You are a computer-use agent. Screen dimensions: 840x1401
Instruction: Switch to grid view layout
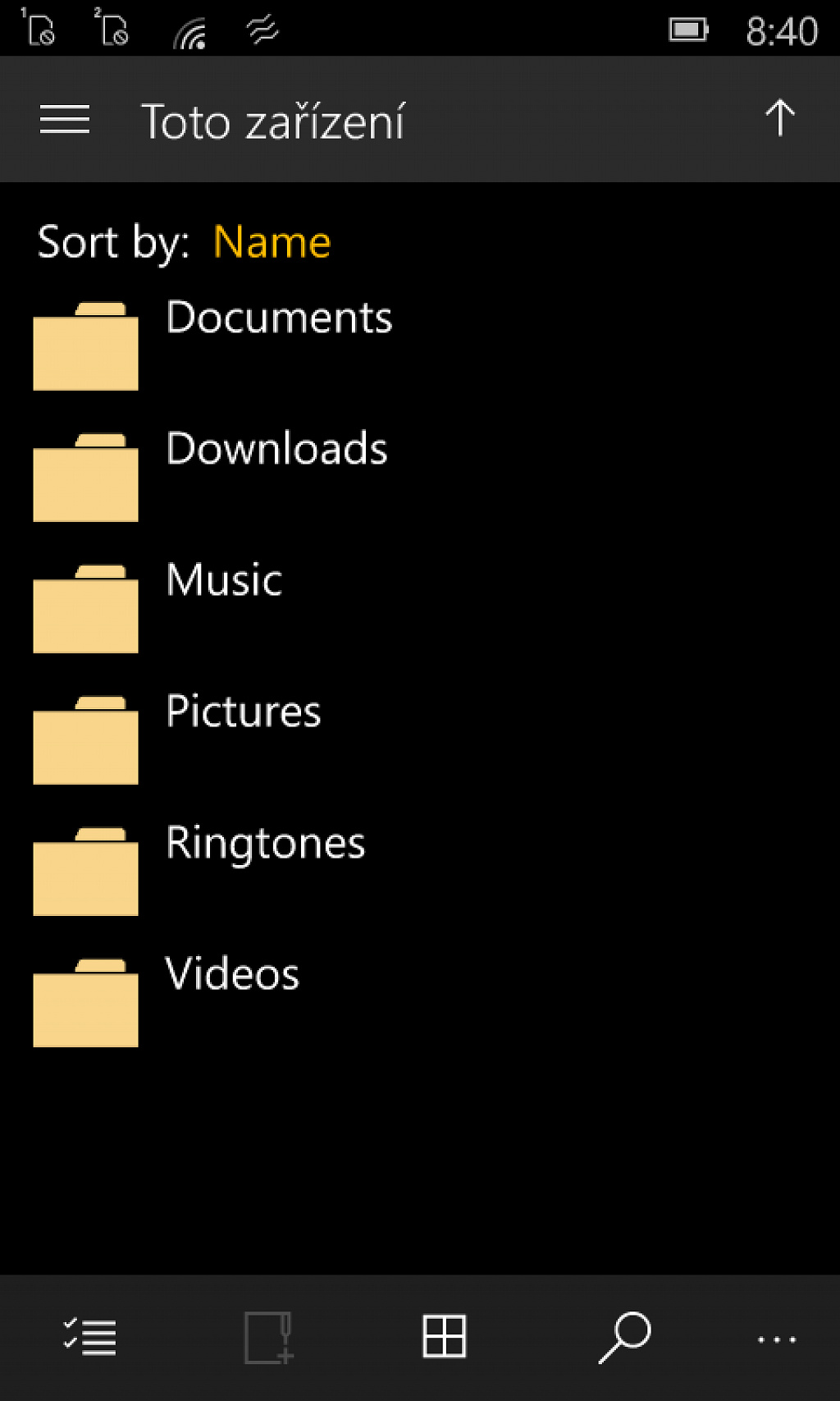point(445,1336)
